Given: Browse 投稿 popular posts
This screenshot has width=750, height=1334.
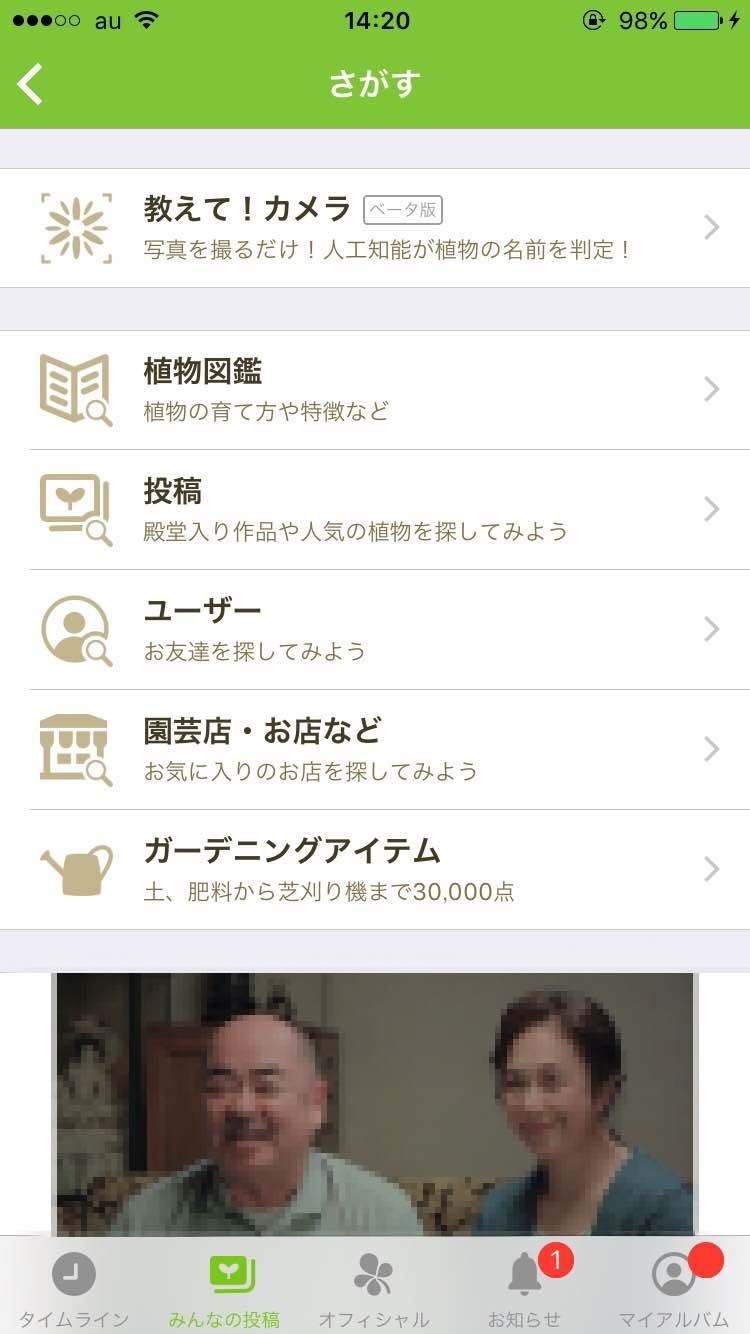Looking at the screenshot, I should coord(375,509).
